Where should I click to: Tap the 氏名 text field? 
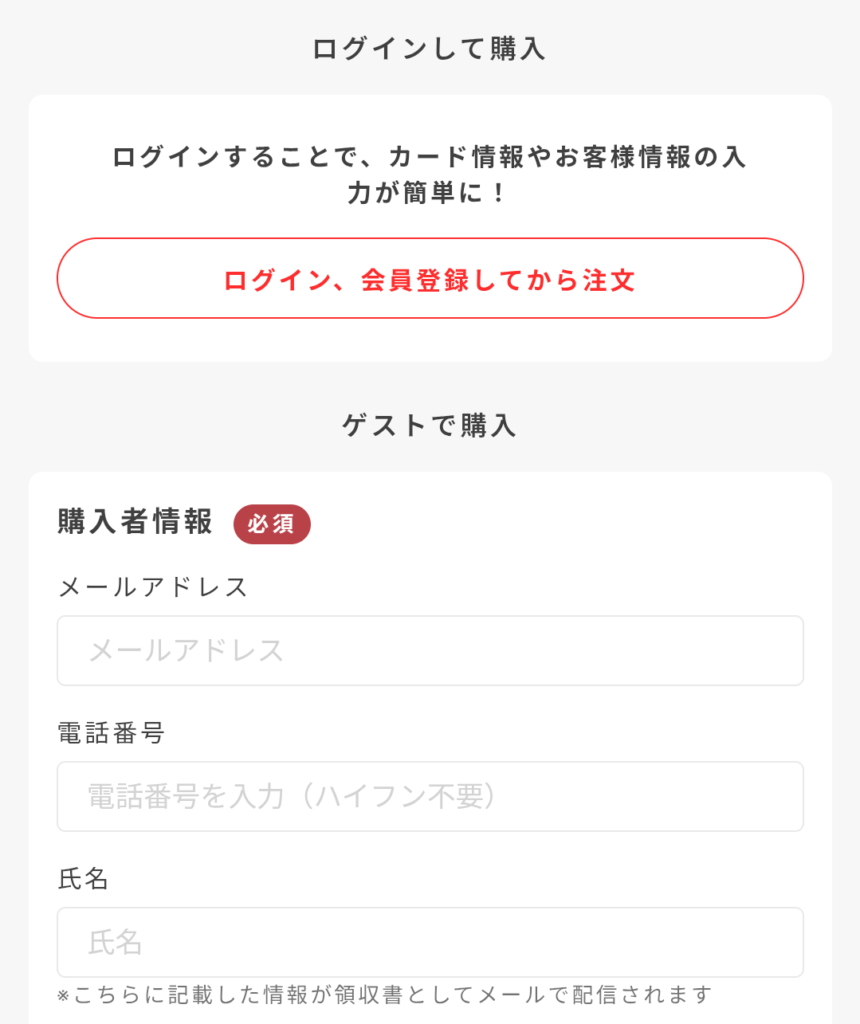(x=430, y=942)
